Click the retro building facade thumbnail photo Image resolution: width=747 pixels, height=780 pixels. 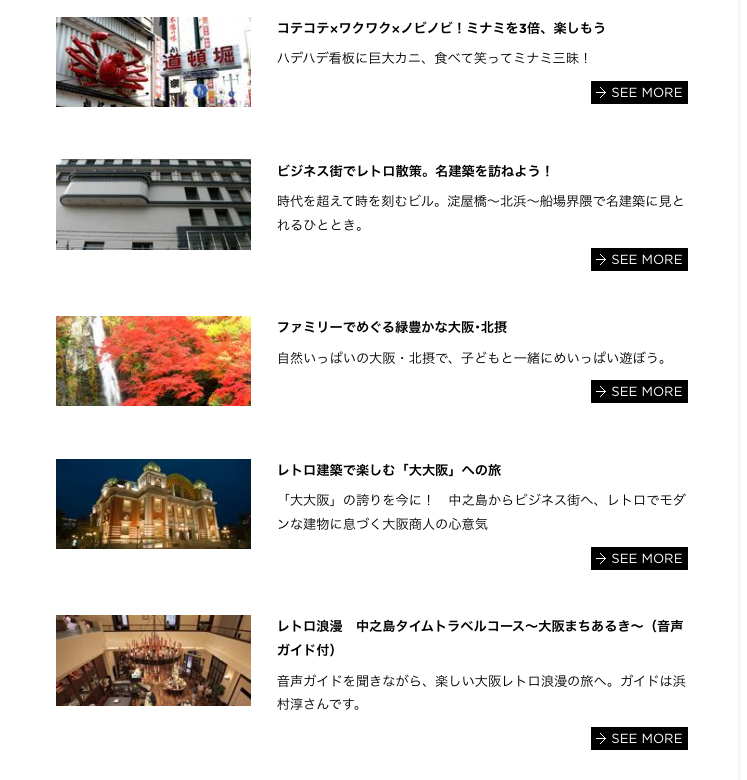[x=153, y=205]
